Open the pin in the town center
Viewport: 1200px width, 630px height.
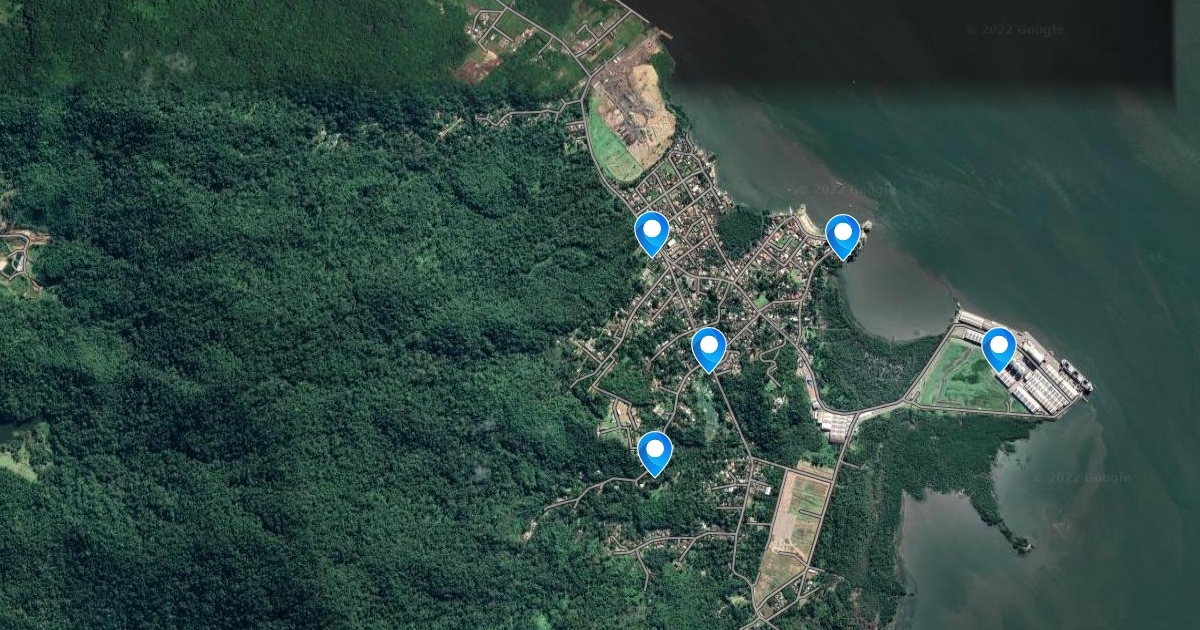[709, 348]
